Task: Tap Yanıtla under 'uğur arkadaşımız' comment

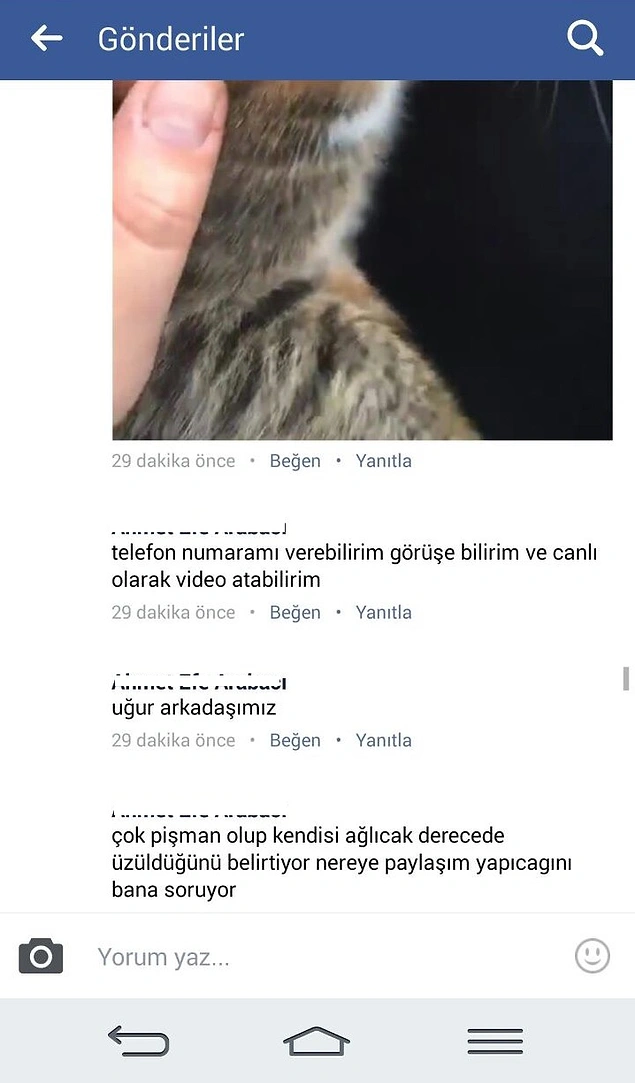Action: pyautogui.click(x=383, y=740)
